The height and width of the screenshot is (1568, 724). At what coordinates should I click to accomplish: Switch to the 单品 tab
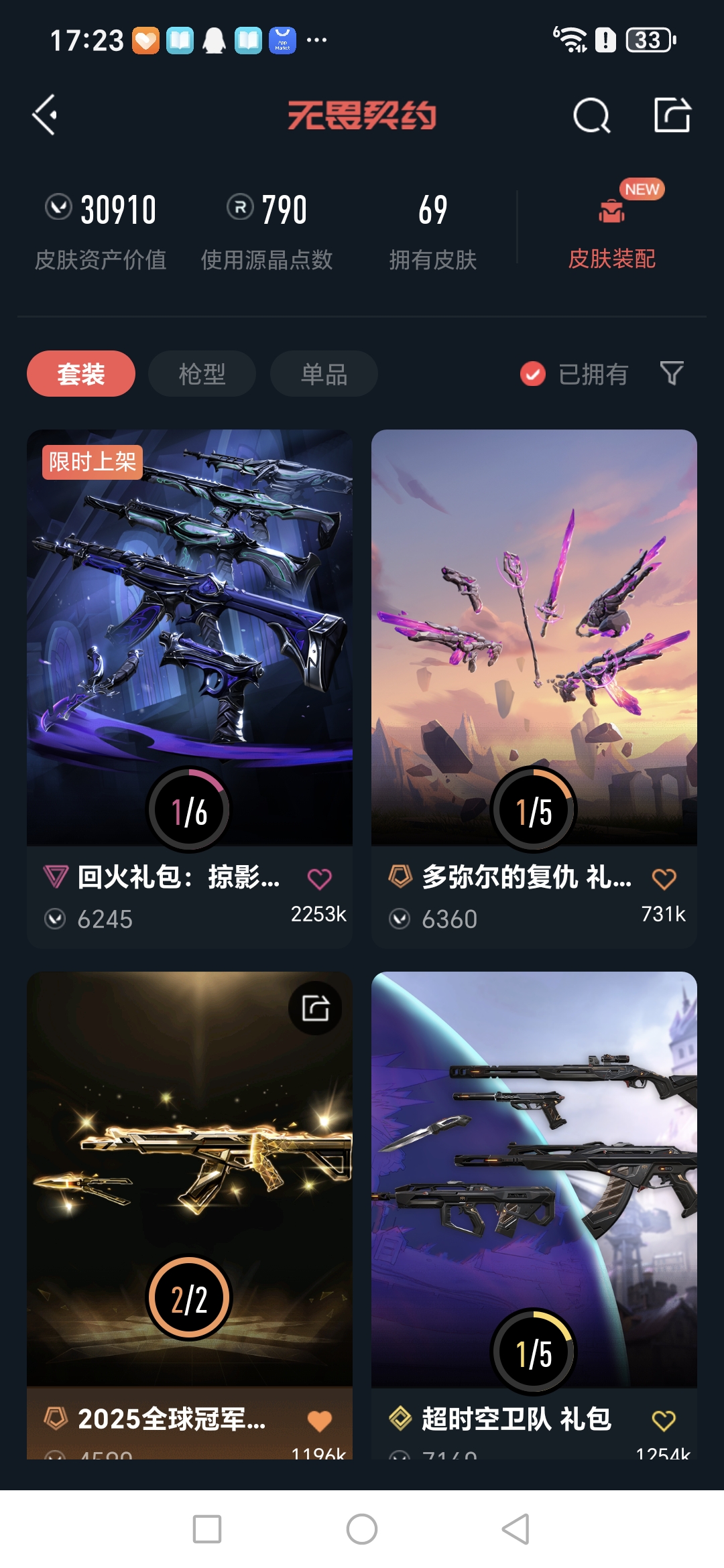pyautogui.click(x=324, y=373)
